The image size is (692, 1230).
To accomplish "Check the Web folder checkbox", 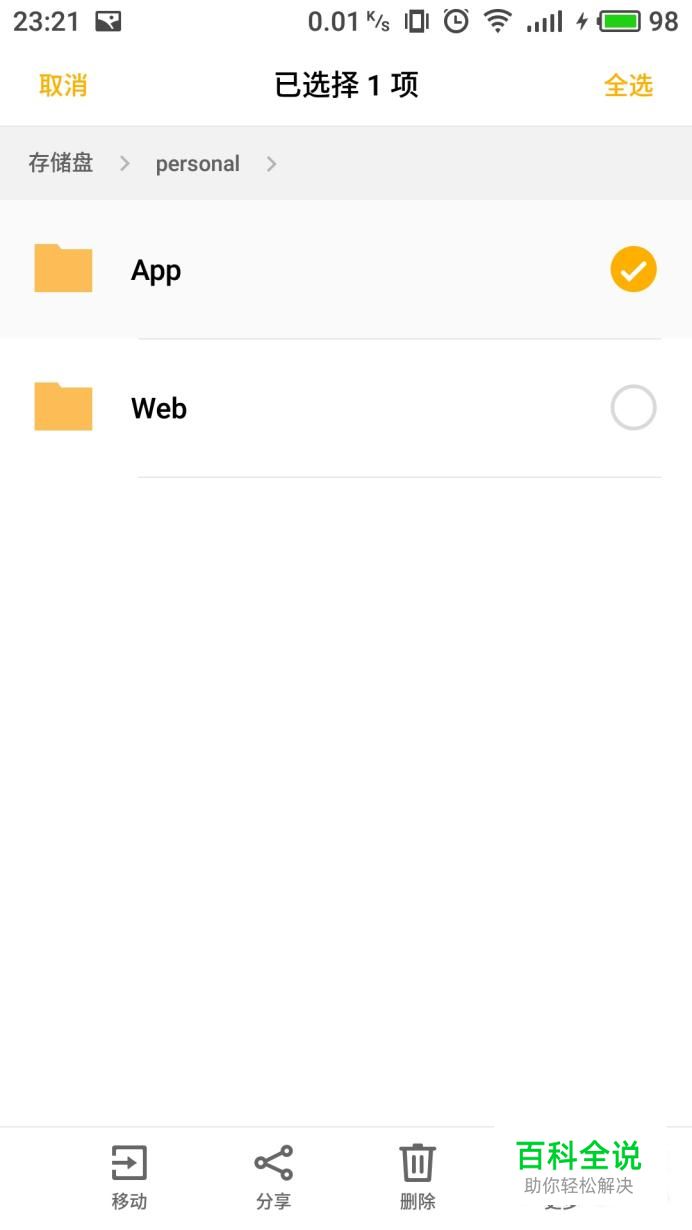I will 633,408.
